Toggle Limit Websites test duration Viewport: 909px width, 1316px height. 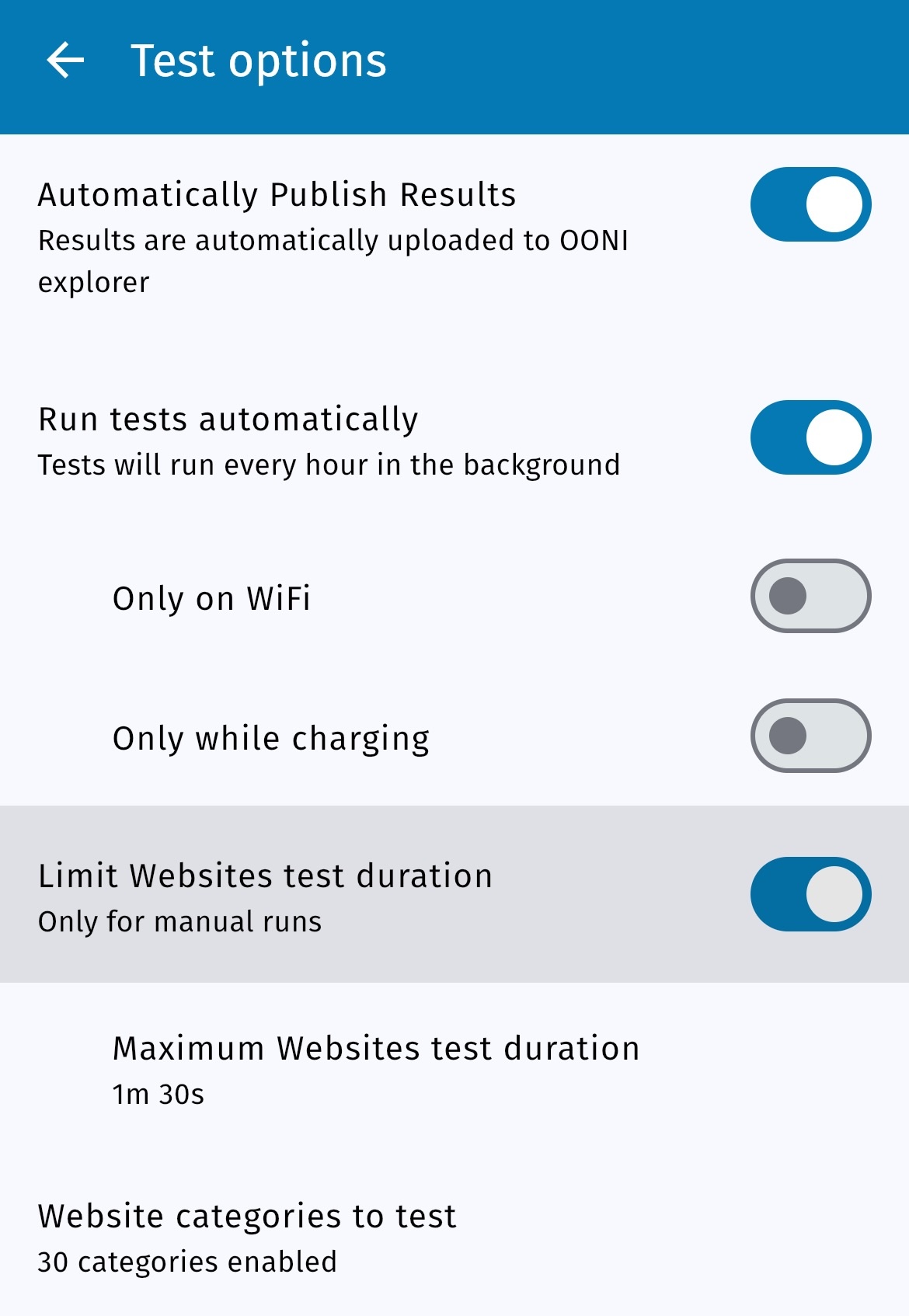click(810, 894)
